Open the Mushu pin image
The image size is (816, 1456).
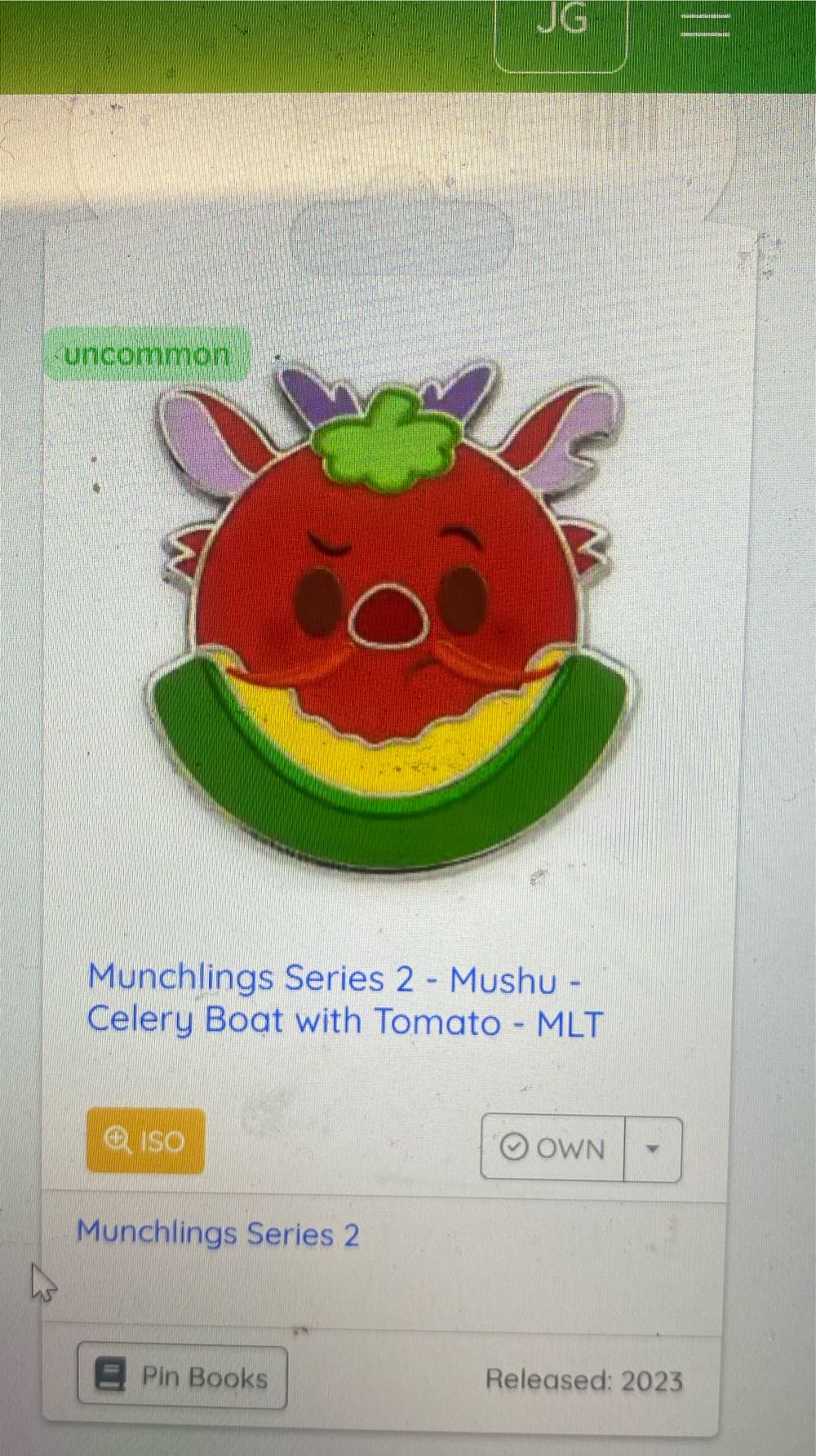coord(390,612)
